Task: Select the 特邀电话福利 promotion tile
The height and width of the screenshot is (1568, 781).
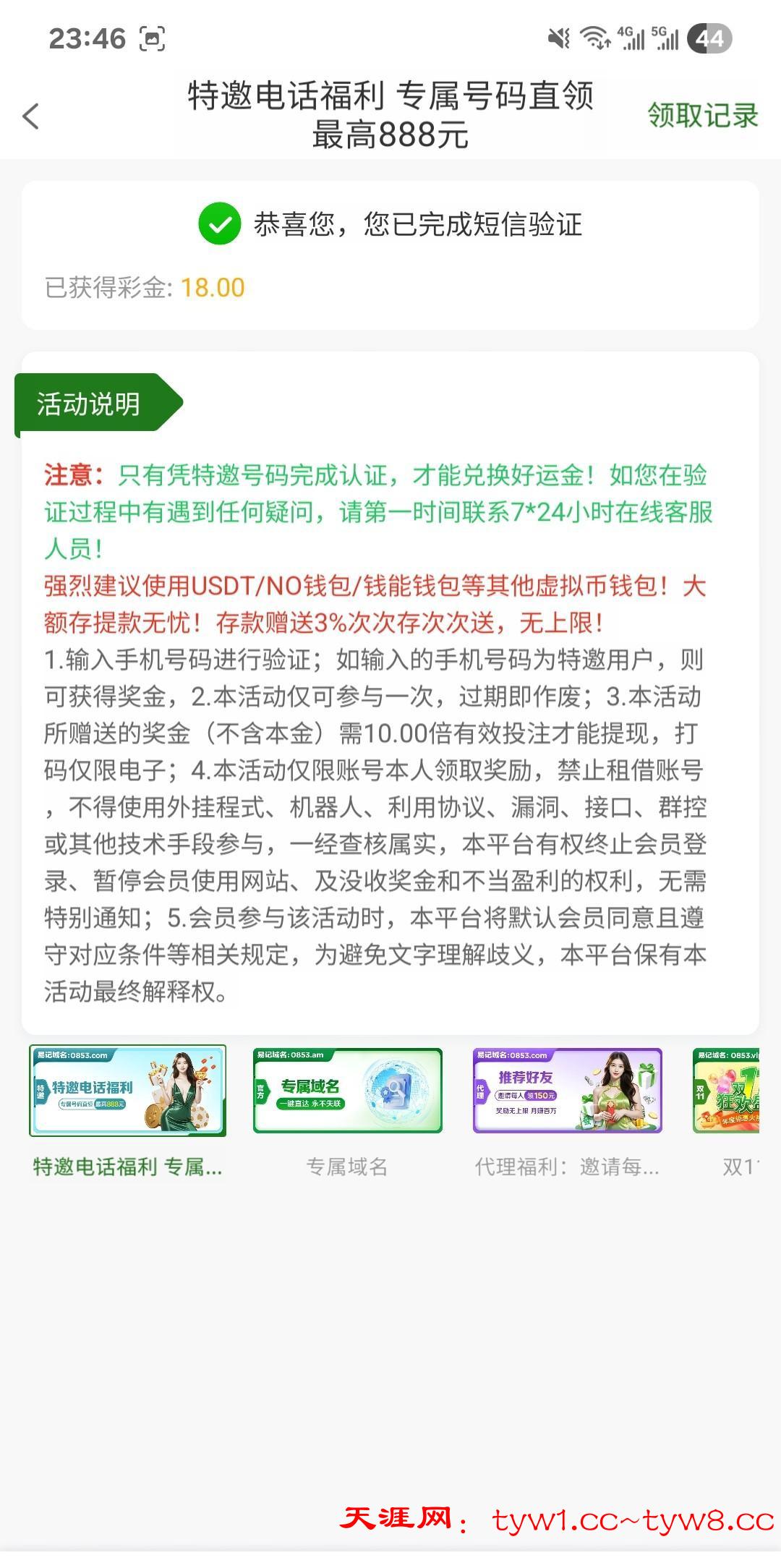Action: click(127, 1091)
